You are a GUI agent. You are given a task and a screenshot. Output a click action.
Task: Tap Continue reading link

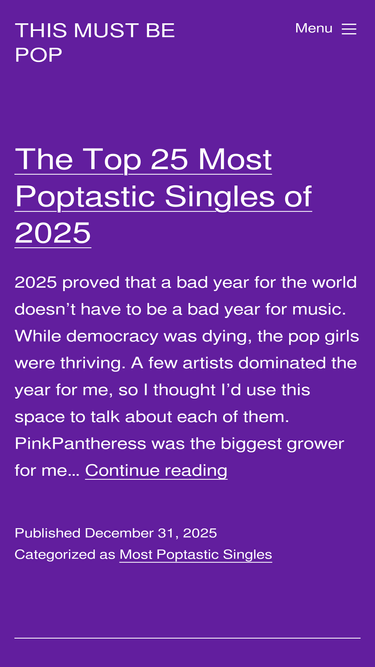coord(156,470)
